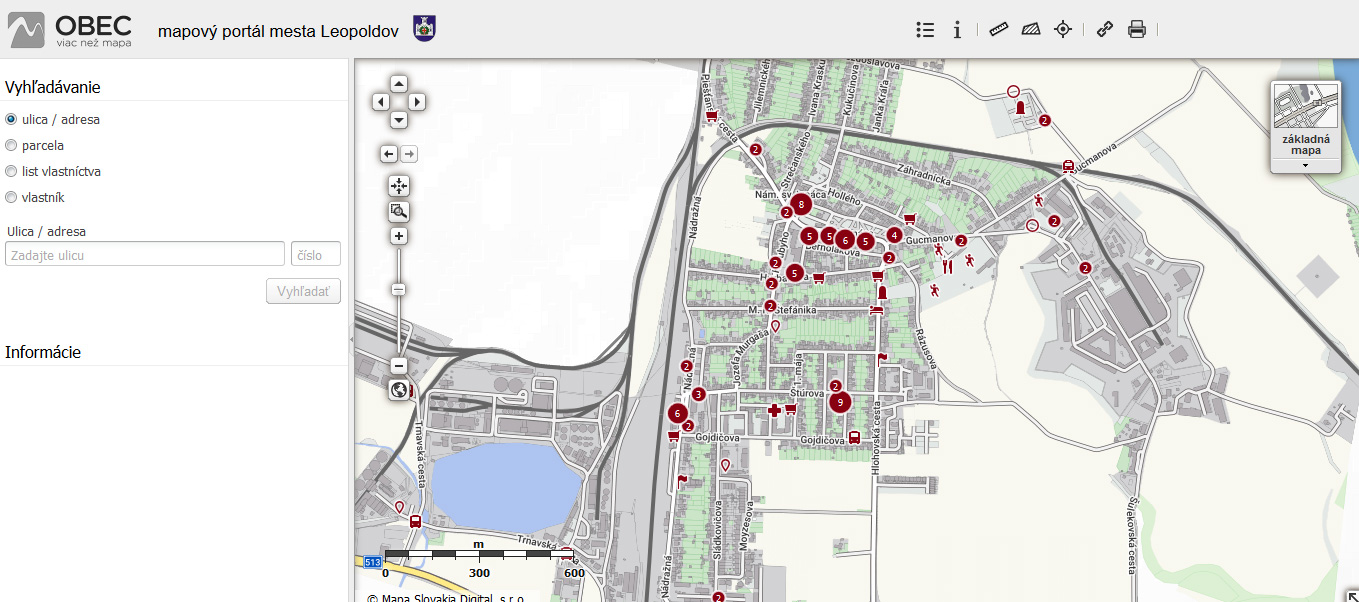Zoom out with the minus button
Viewport: 1359px width, 602px height.
point(399,366)
